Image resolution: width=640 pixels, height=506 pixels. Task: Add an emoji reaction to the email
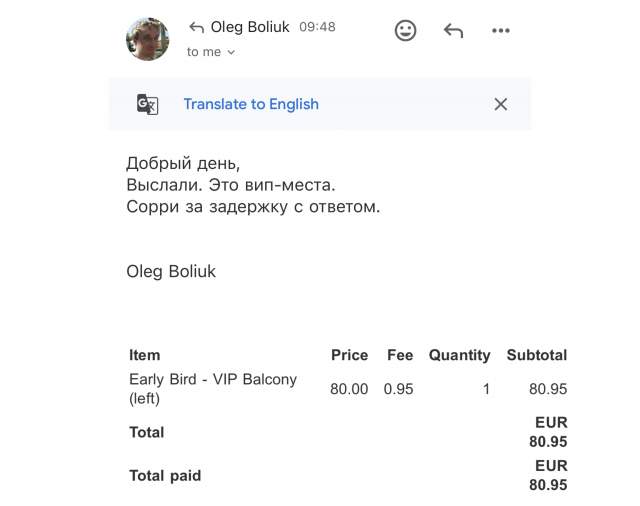point(405,31)
